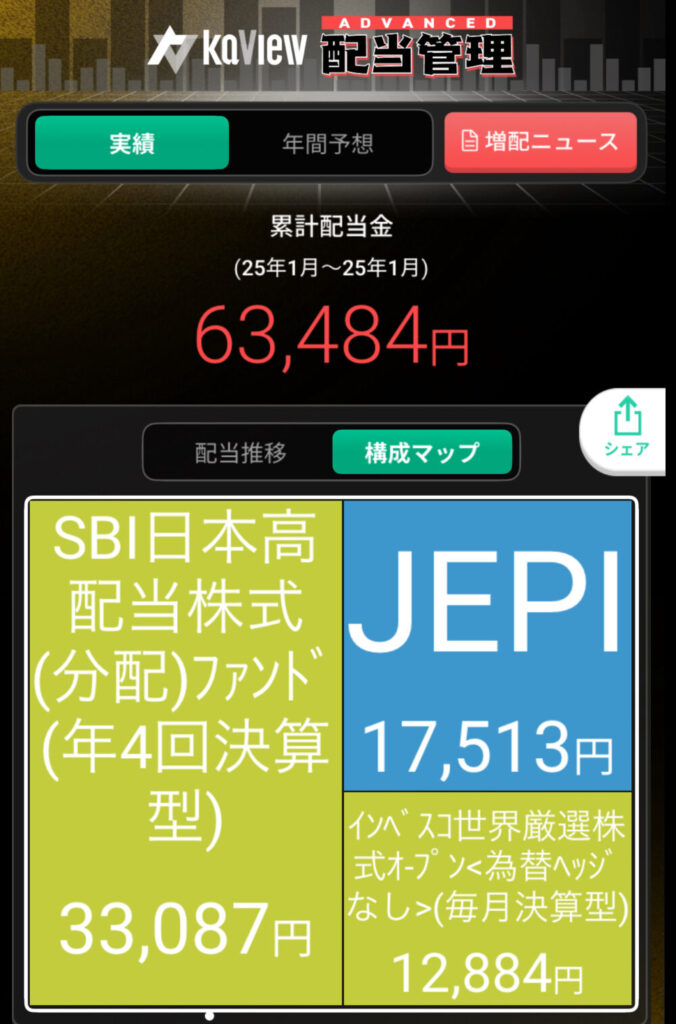Open 増配ニュース
Screen dimensions: 676x1024
click(x=540, y=142)
